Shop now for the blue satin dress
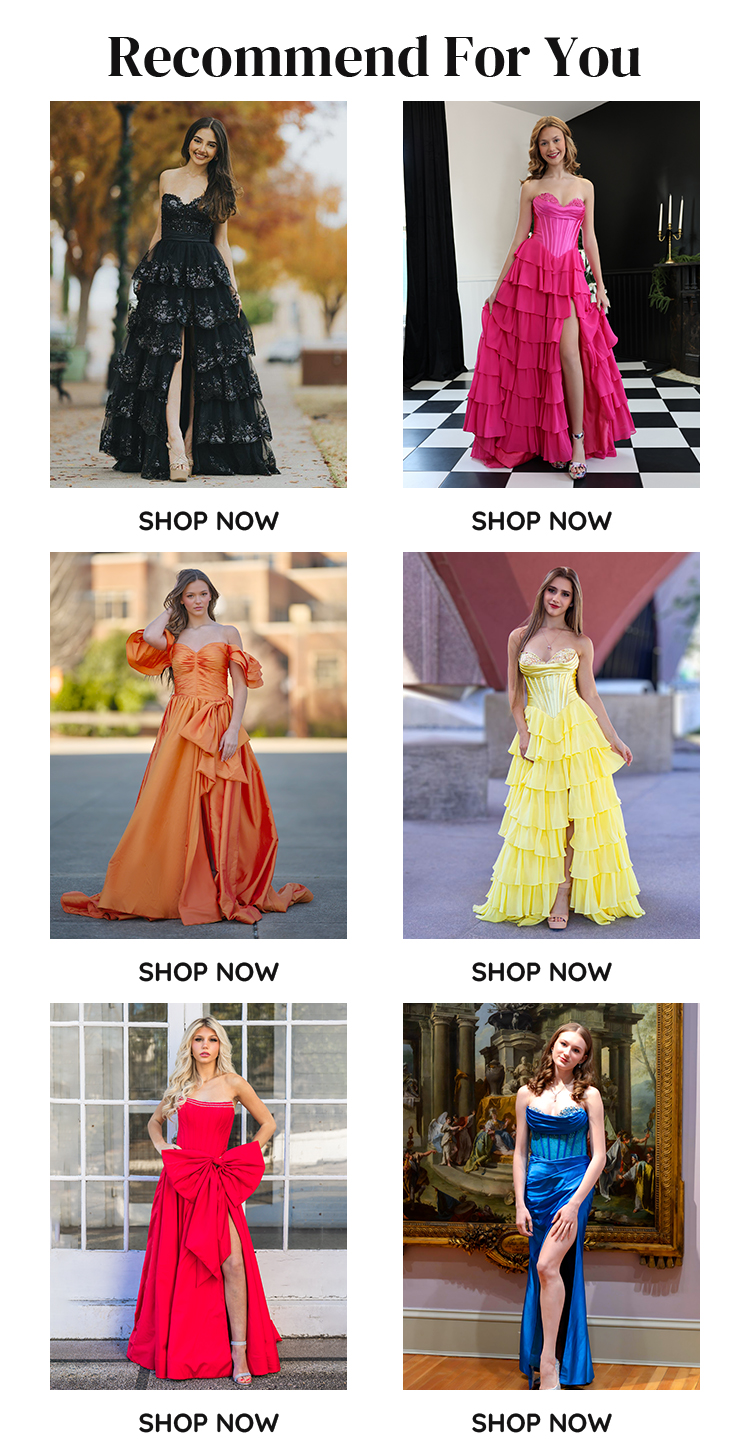Screen dimensions: 750x1450 point(541,1422)
